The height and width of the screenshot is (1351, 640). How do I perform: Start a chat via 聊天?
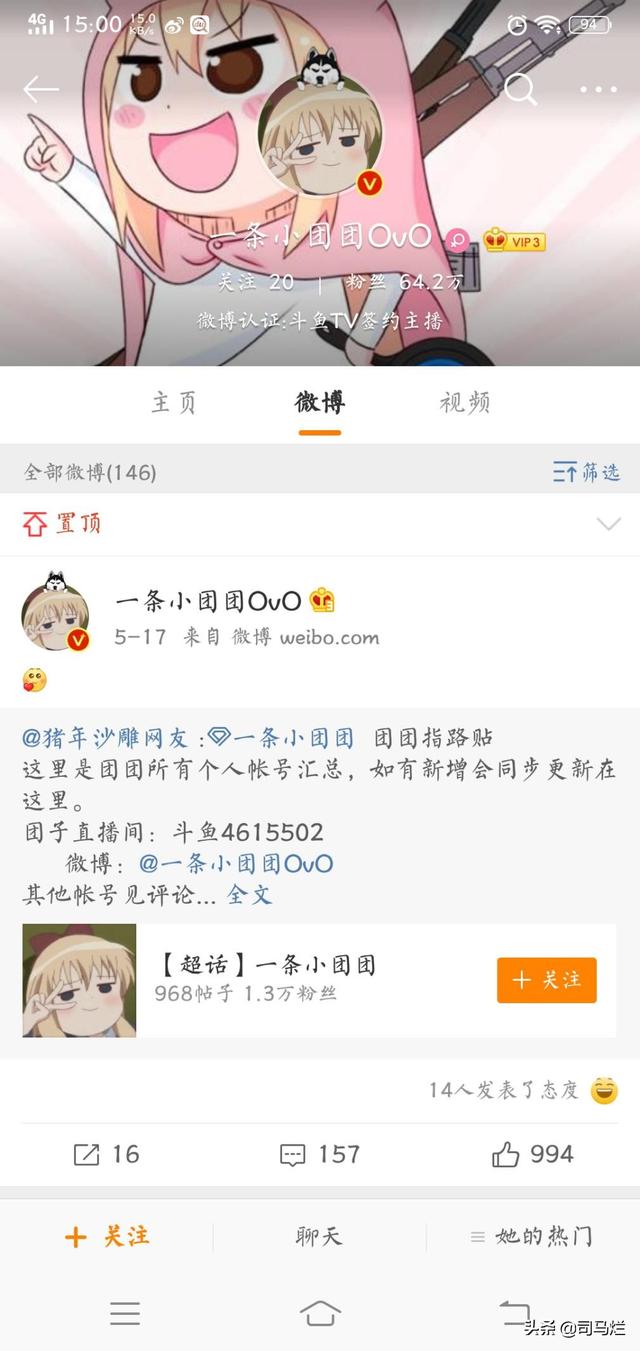(x=319, y=1237)
